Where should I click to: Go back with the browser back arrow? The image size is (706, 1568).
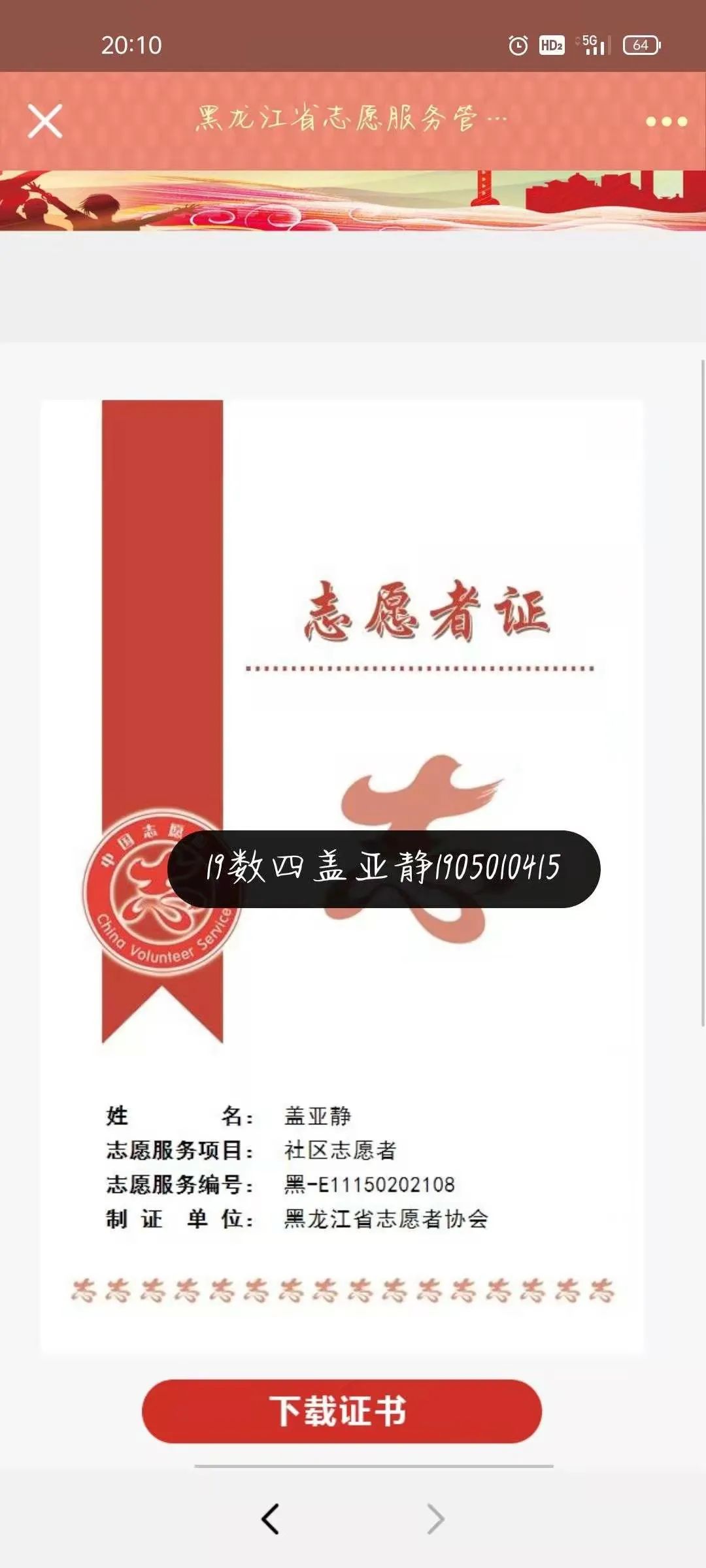point(271,1518)
